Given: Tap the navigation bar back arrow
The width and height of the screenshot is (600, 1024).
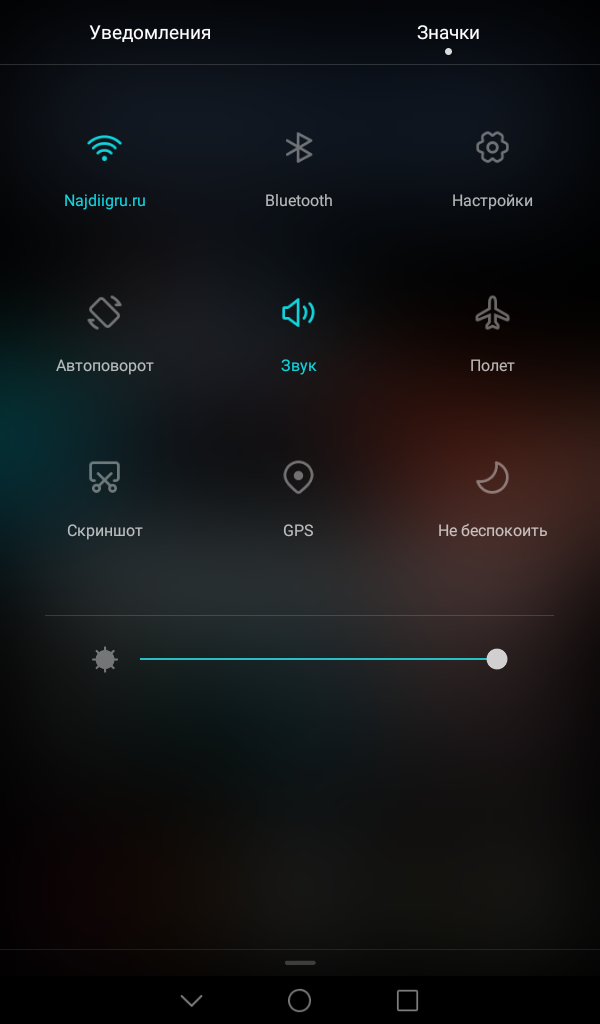Looking at the screenshot, I should tap(191, 1000).
